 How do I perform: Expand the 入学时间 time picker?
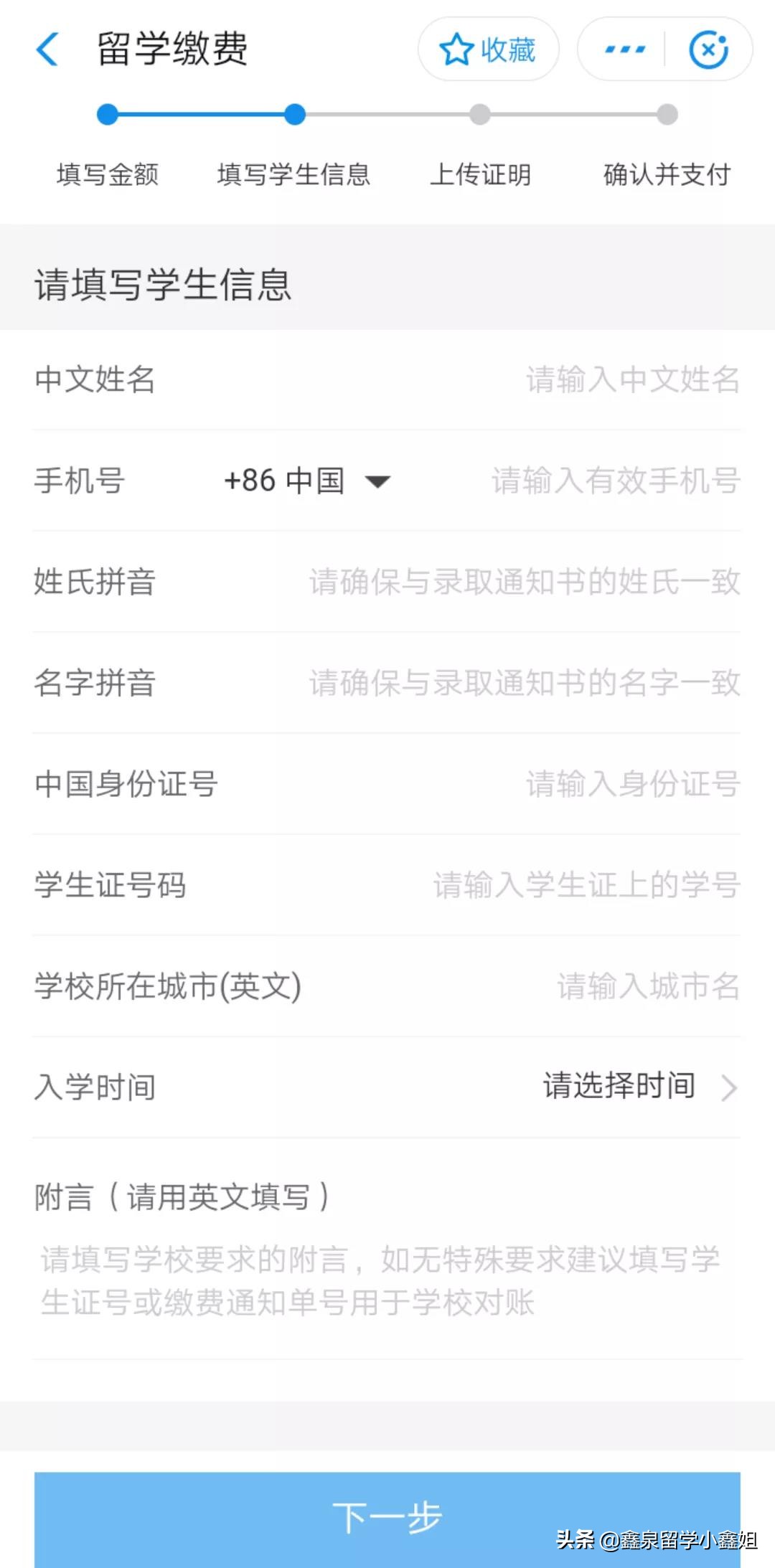[619, 1086]
